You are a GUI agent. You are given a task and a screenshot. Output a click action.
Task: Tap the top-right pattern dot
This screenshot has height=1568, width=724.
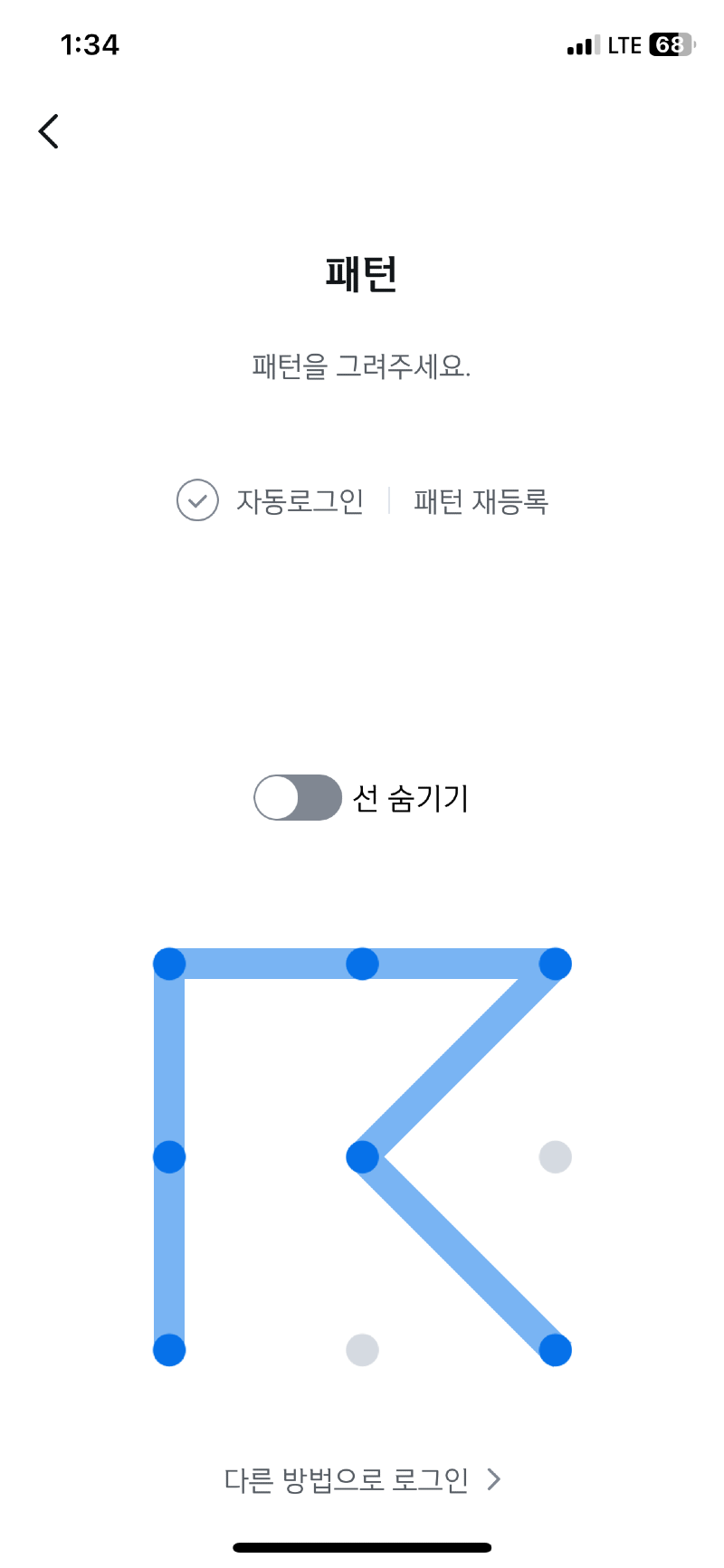click(555, 963)
